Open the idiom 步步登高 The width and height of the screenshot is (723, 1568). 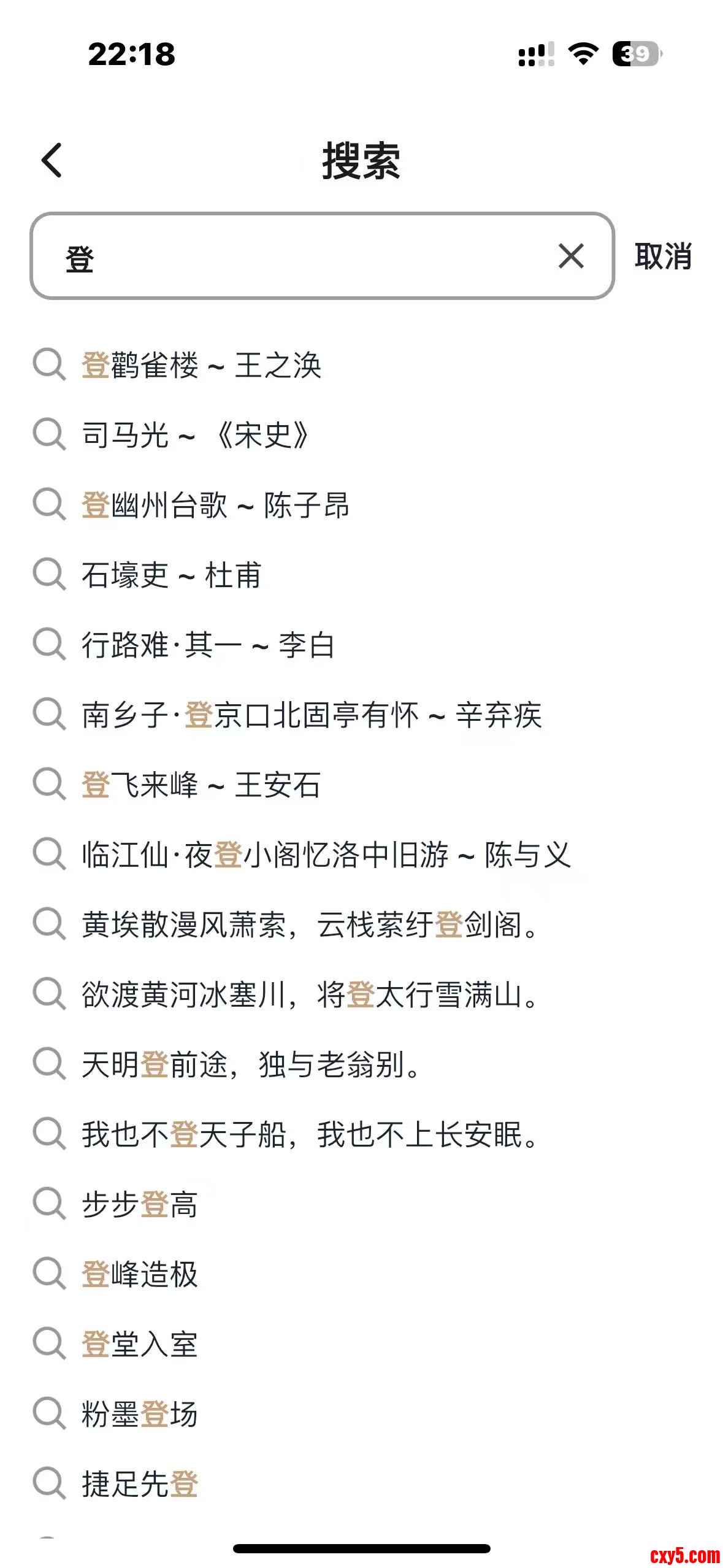pos(140,1205)
